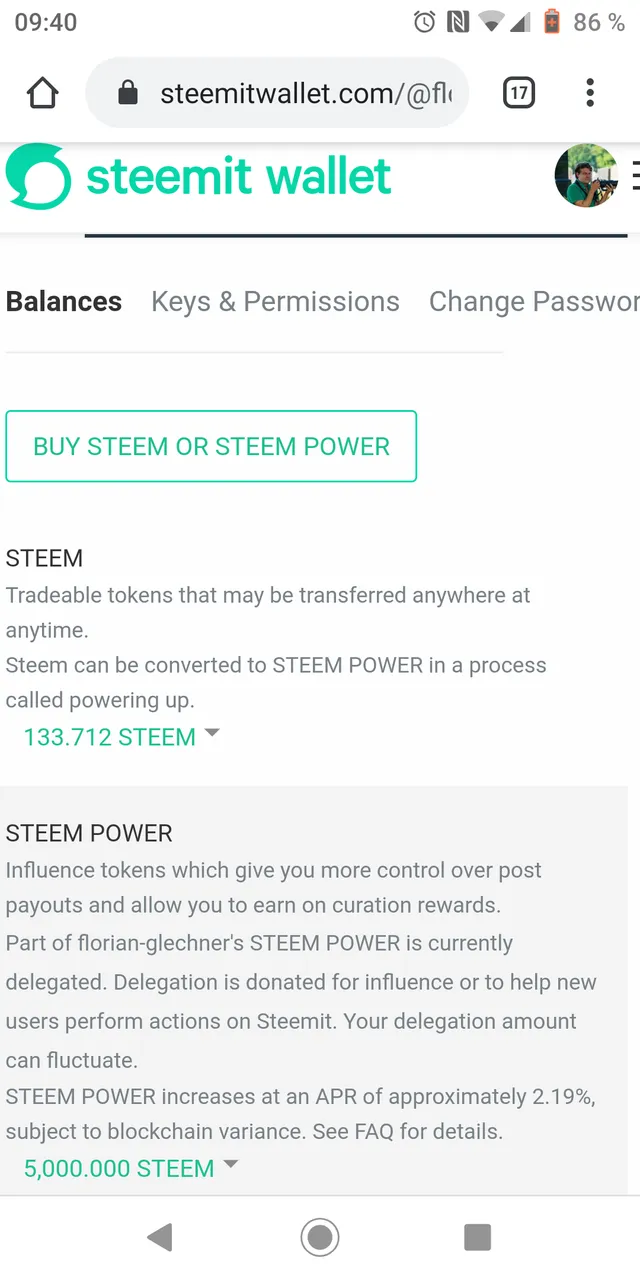Expand the 133.712 STEEM dropdown
Image resolution: width=640 pixels, height=1280 pixels.
[121, 737]
